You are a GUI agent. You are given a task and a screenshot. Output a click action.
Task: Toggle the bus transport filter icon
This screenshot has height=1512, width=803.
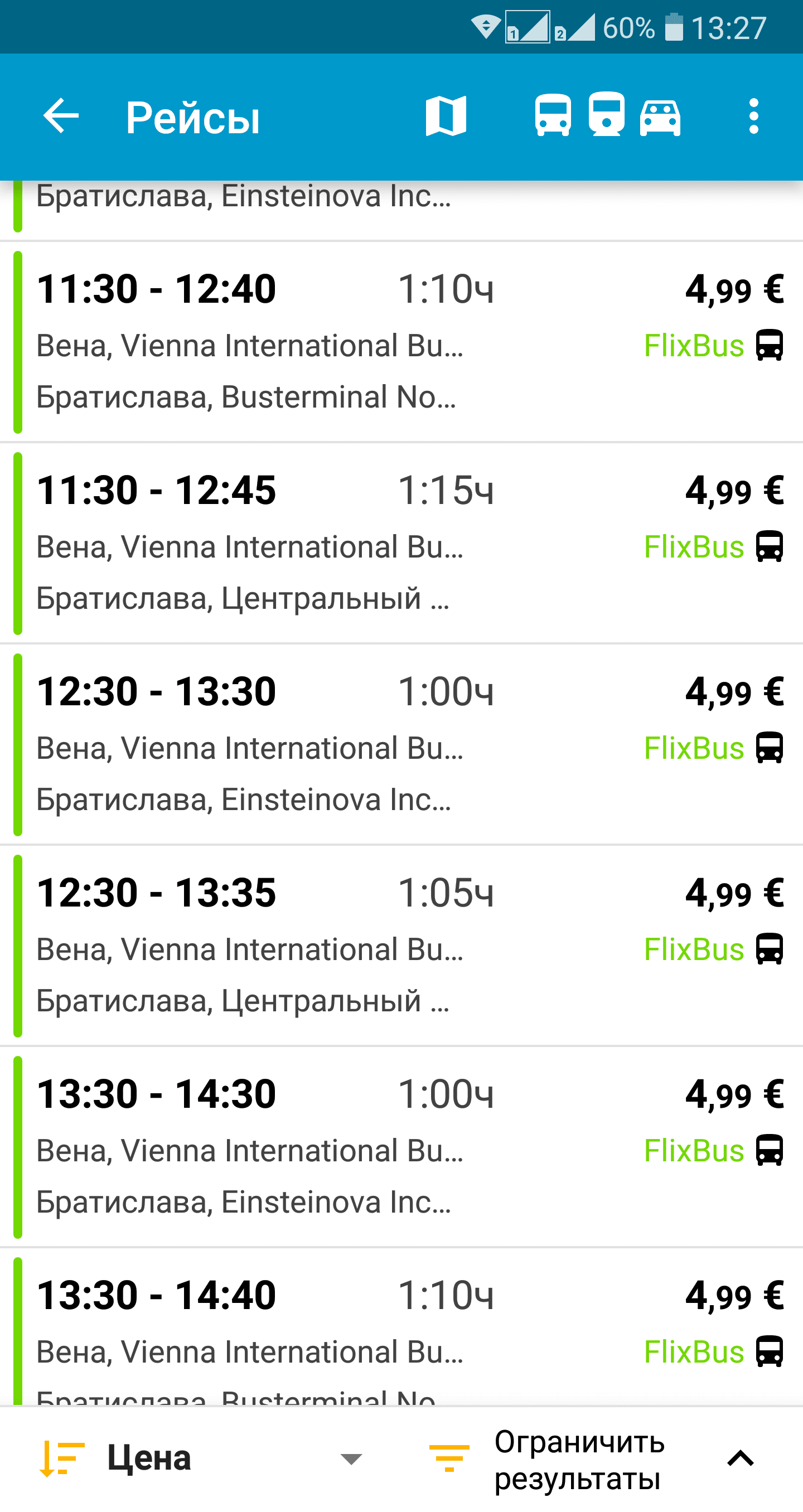click(x=553, y=115)
